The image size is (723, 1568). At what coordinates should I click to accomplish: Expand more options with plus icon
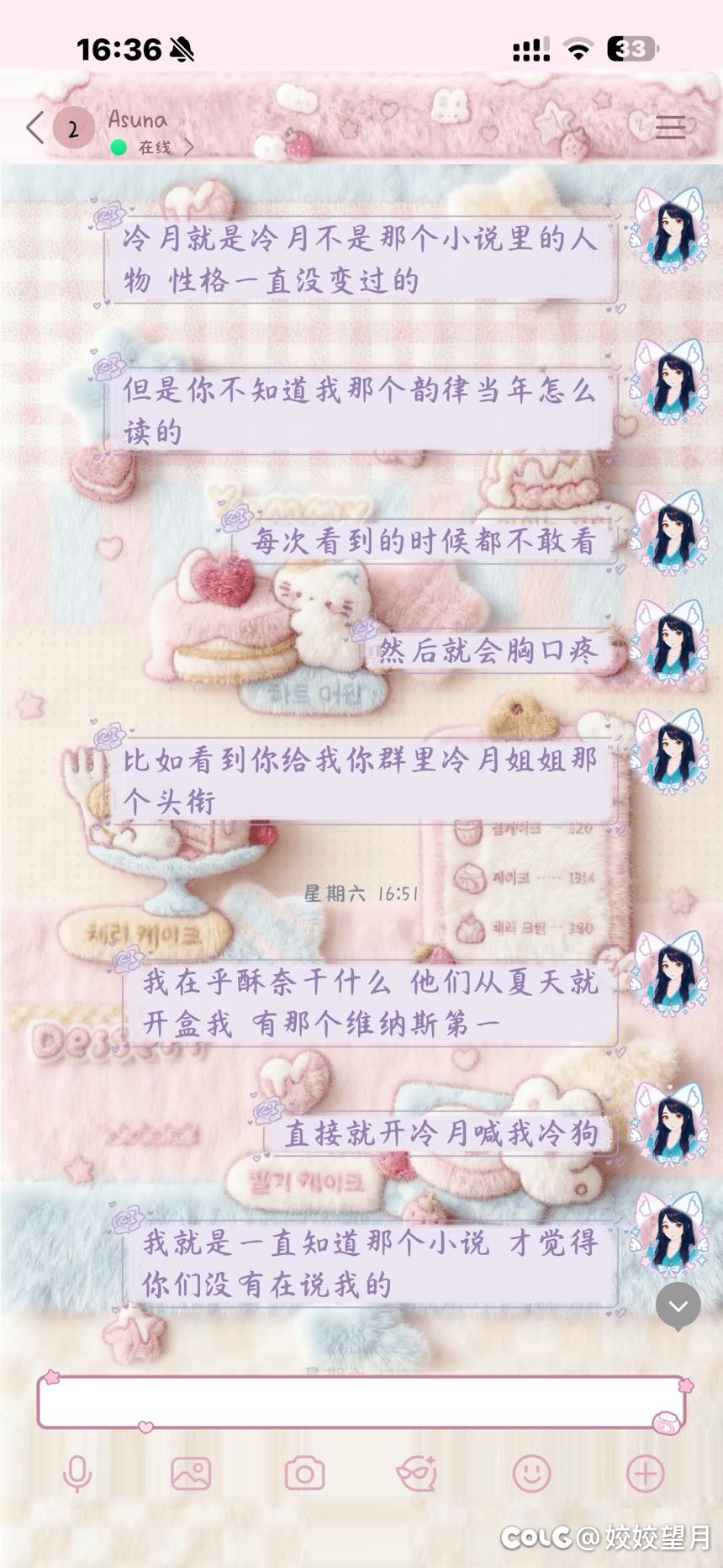pos(645,1473)
